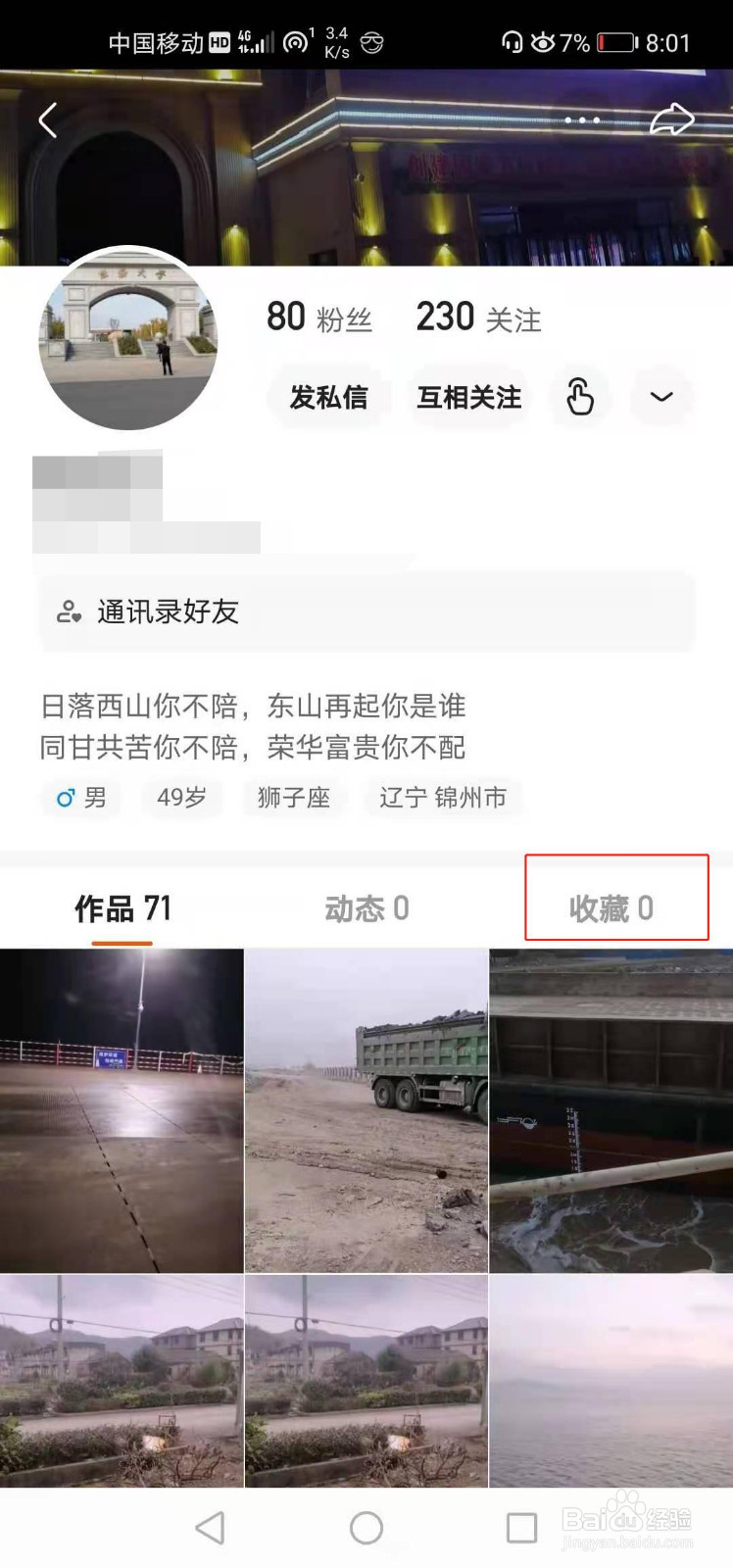Viewport: 733px width, 1568px height.
Task: Tap 发私信 to send a private message
Action: [x=328, y=398]
